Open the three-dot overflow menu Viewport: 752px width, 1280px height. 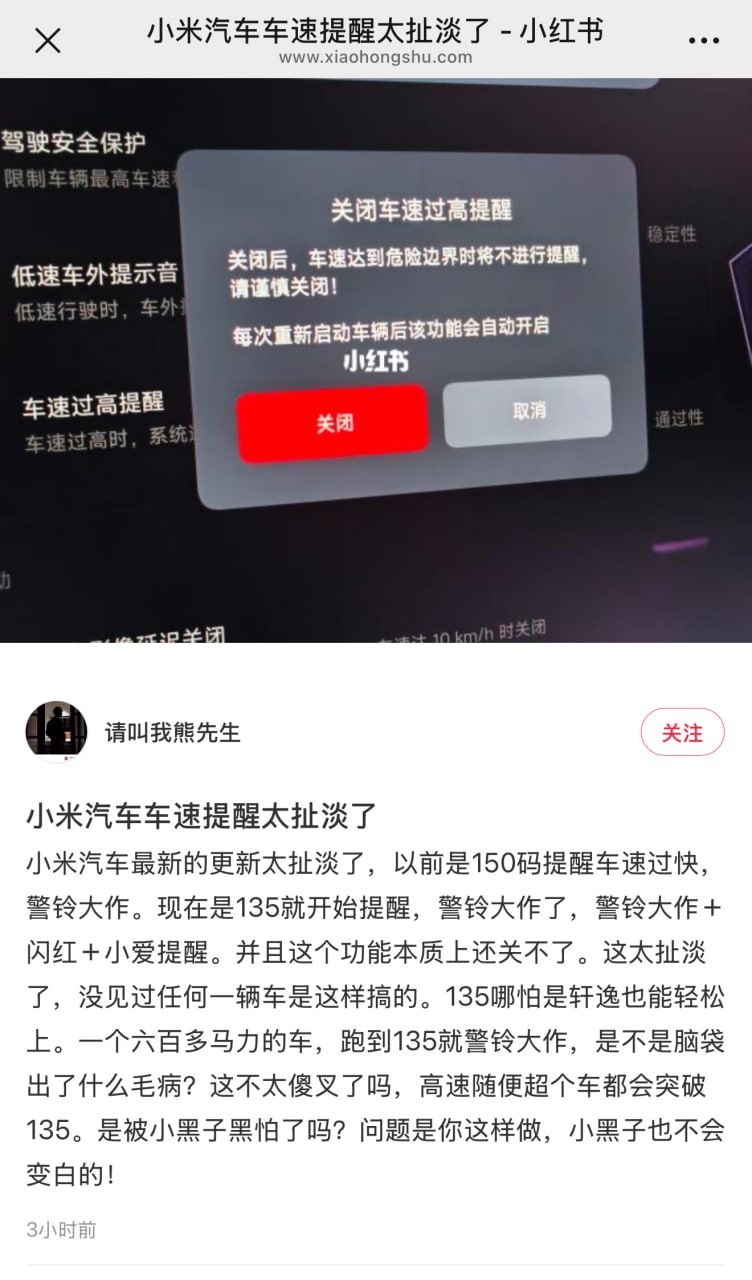[x=704, y=40]
